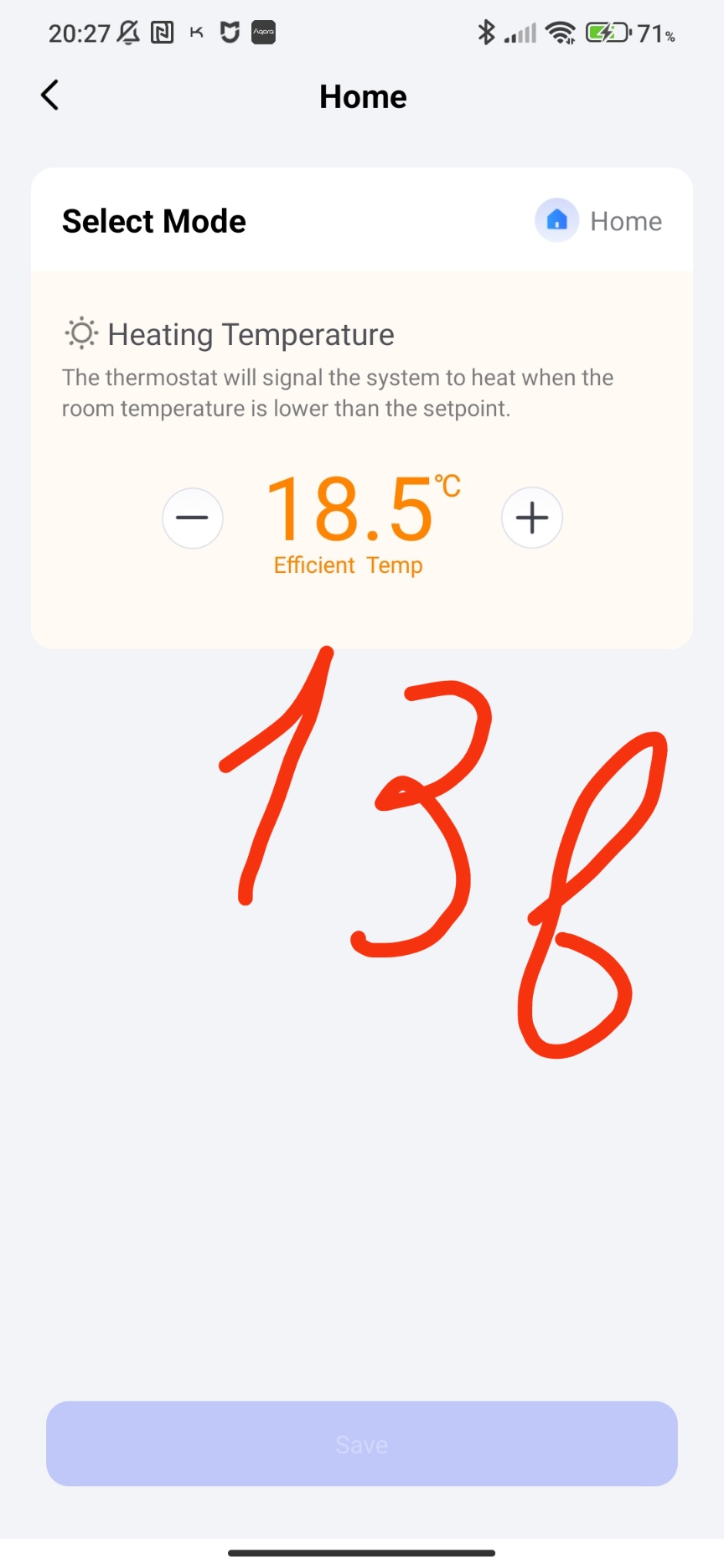Increase the heating temperature with plus
This screenshot has width=724, height=1568.
[x=532, y=518]
